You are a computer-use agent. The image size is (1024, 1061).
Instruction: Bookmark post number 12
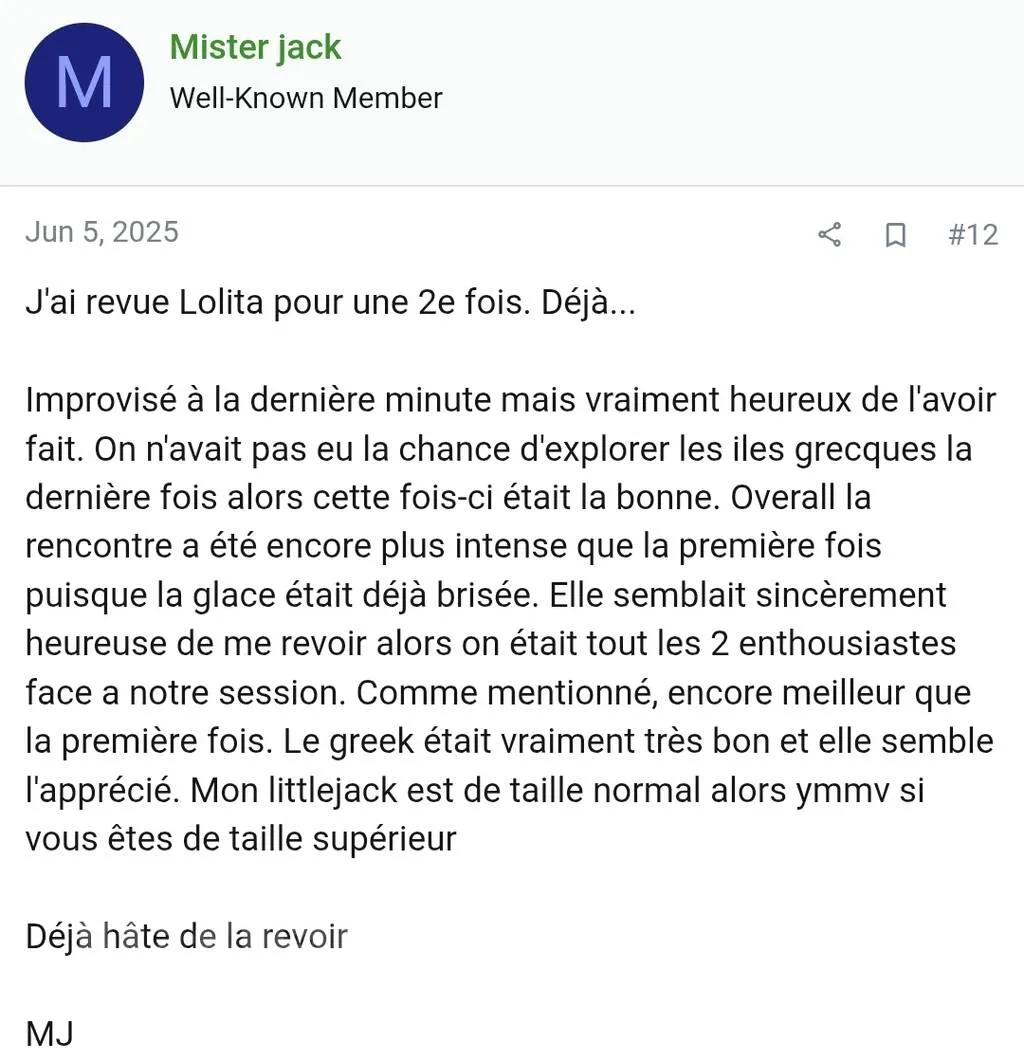click(x=896, y=235)
